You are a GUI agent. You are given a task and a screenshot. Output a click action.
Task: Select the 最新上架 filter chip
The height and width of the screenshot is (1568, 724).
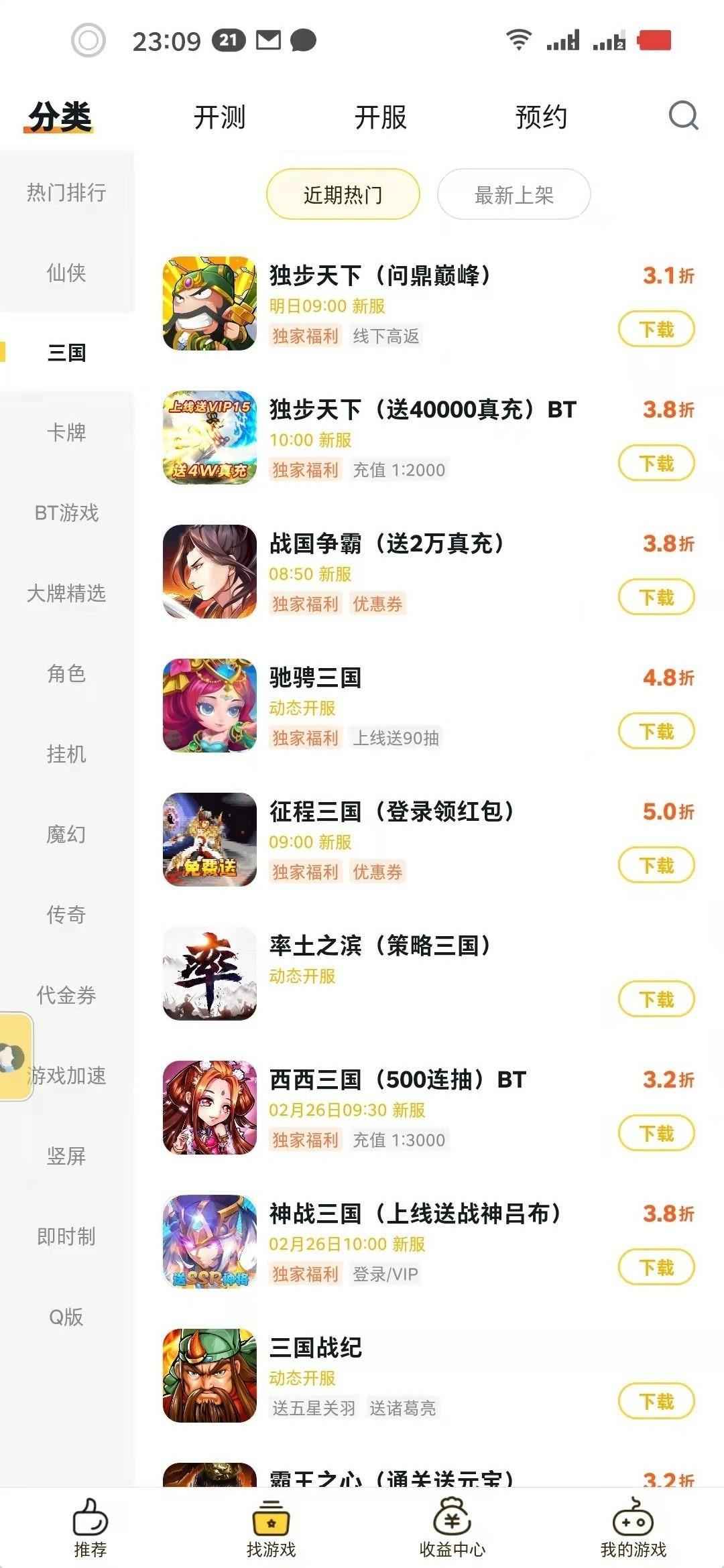[x=514, y=195]
